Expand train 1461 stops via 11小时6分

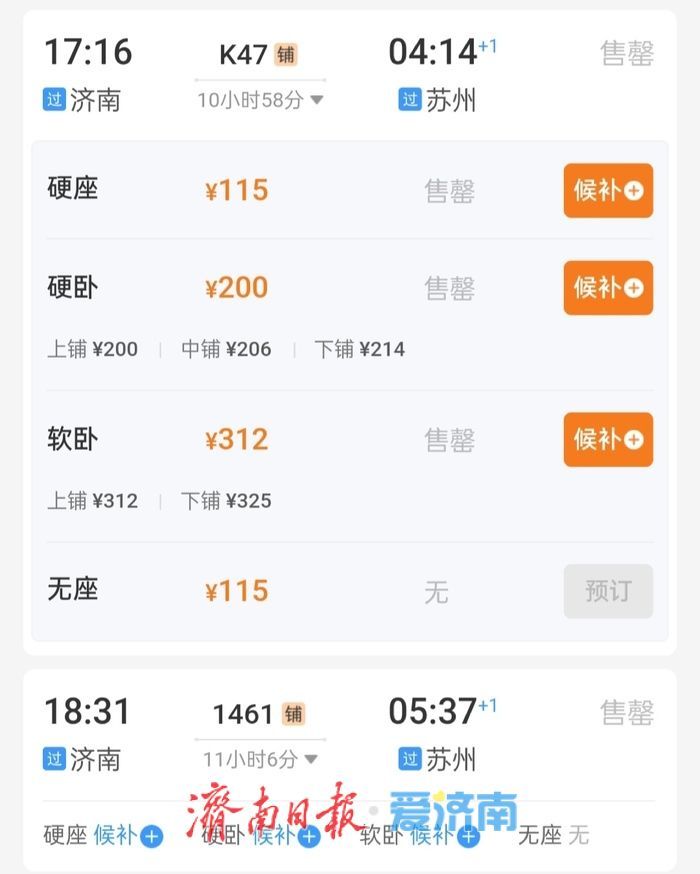pyautogui.click(x=260, y=759)
